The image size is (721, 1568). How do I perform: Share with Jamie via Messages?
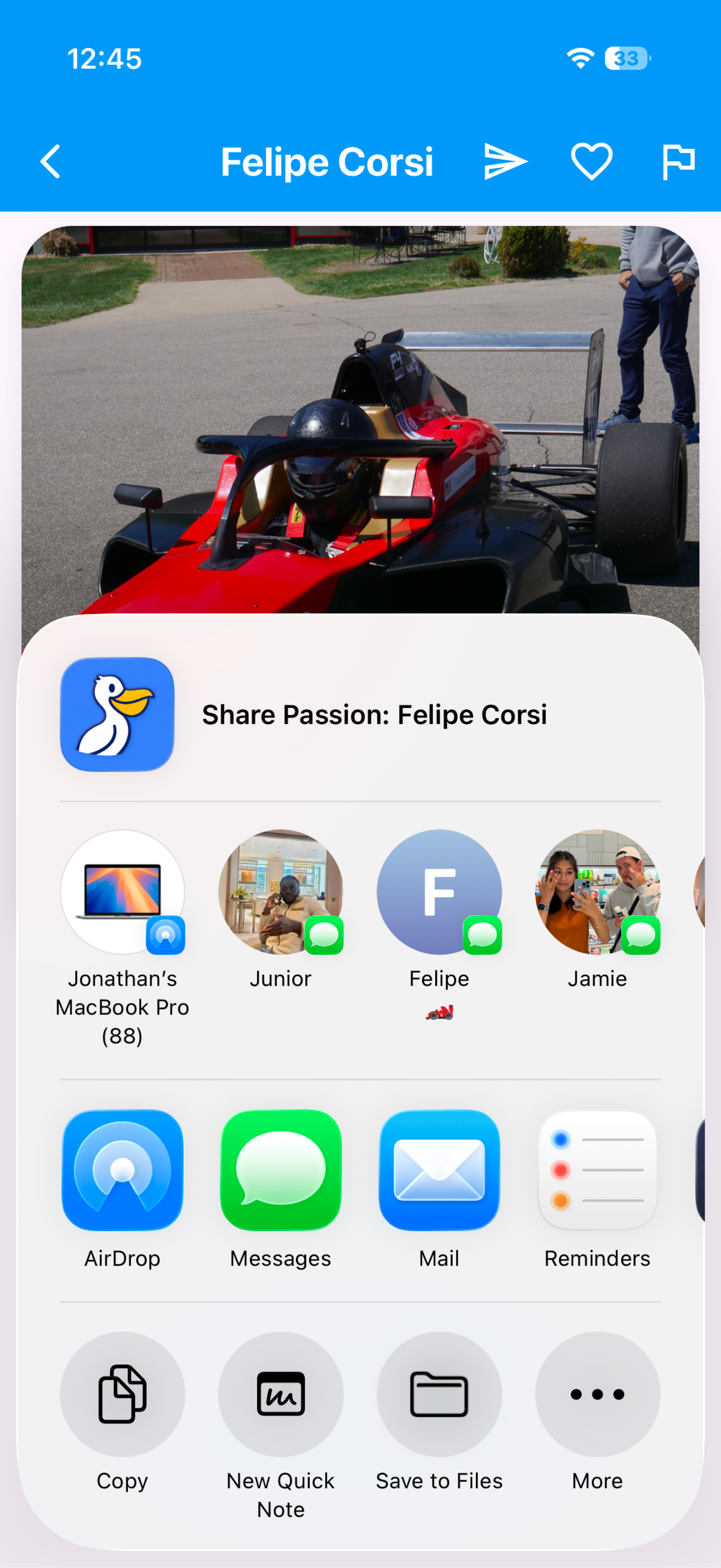coord(597,892)
